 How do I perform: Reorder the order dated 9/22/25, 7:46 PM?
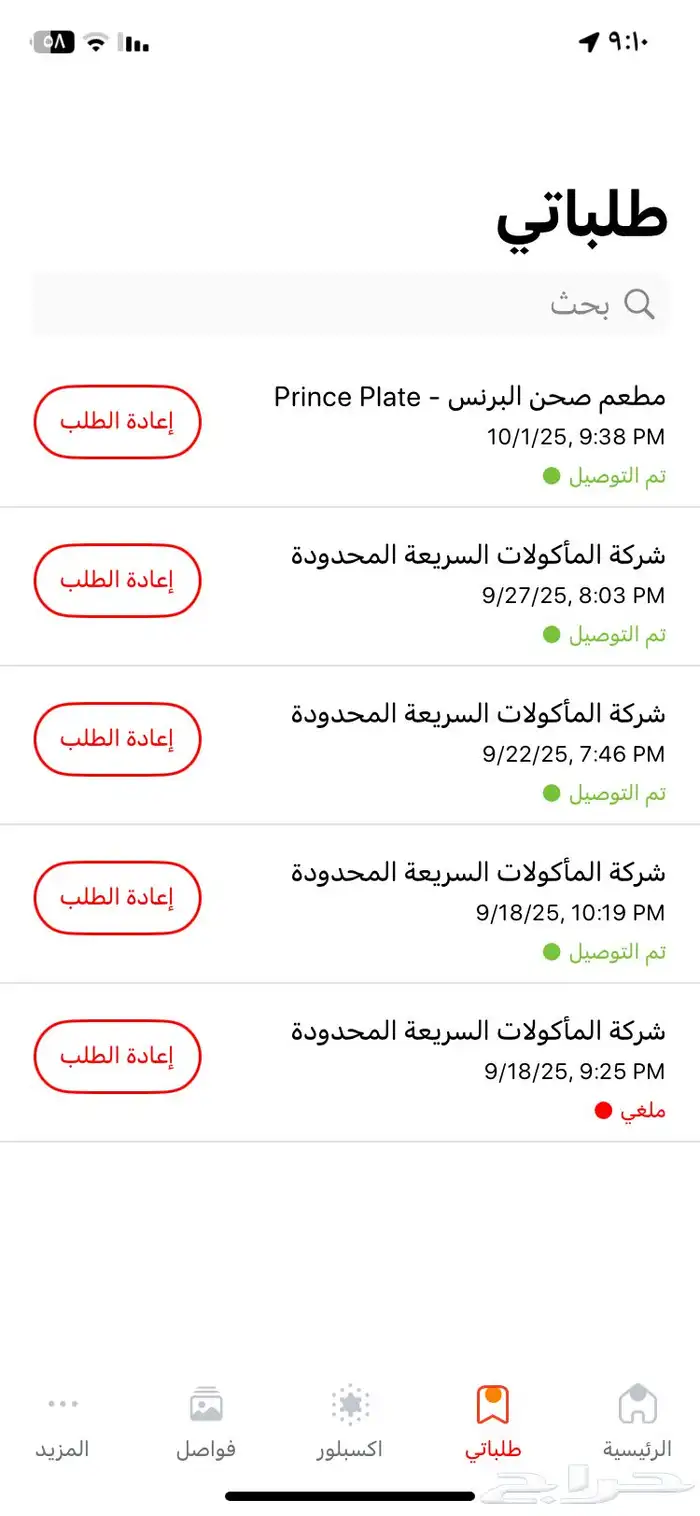(x=118, y=739)
